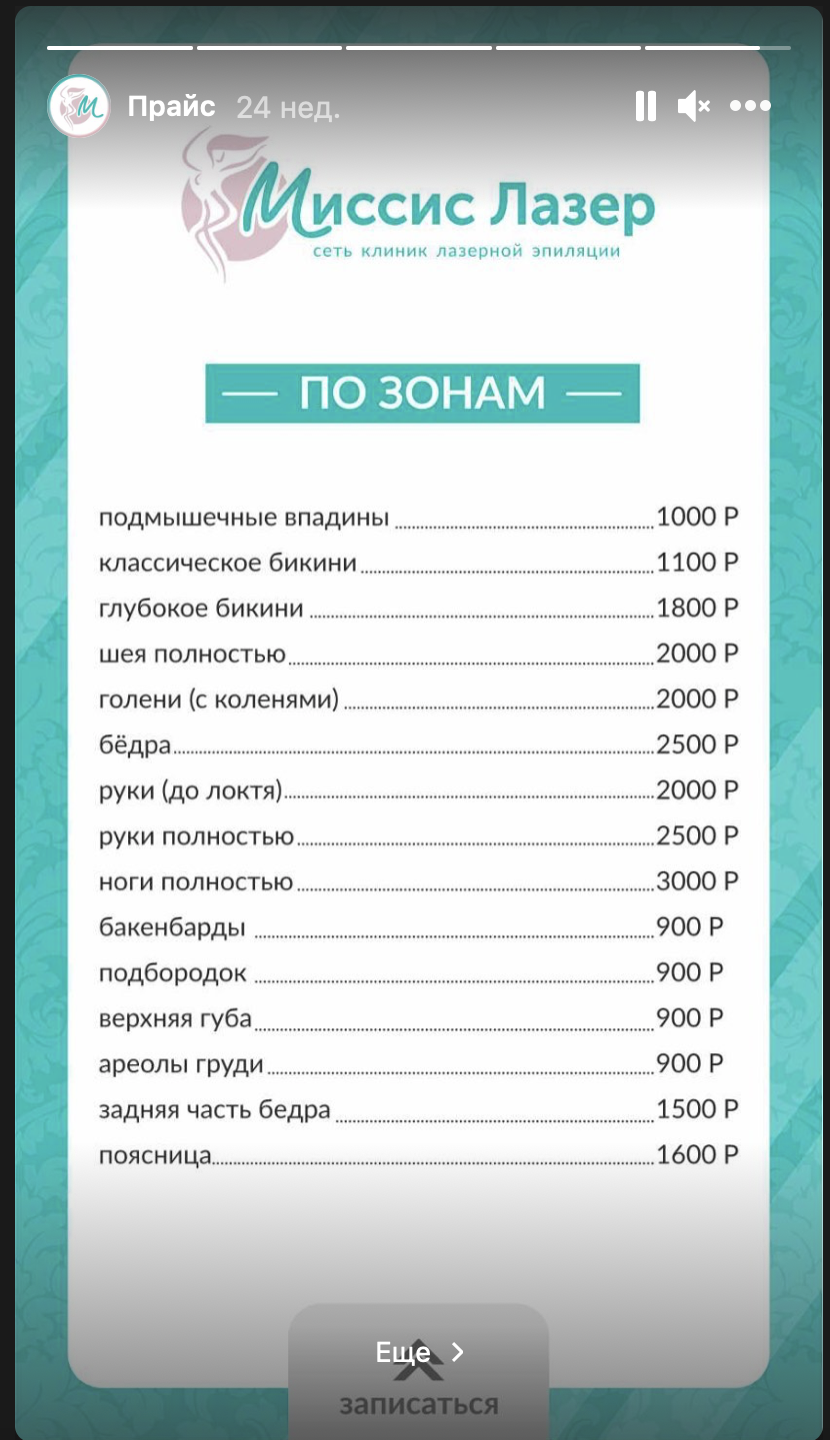The width and height of the screenshot is (830, 1440).
Task: Open the three-dot options menu
Action: pos(750,106)
